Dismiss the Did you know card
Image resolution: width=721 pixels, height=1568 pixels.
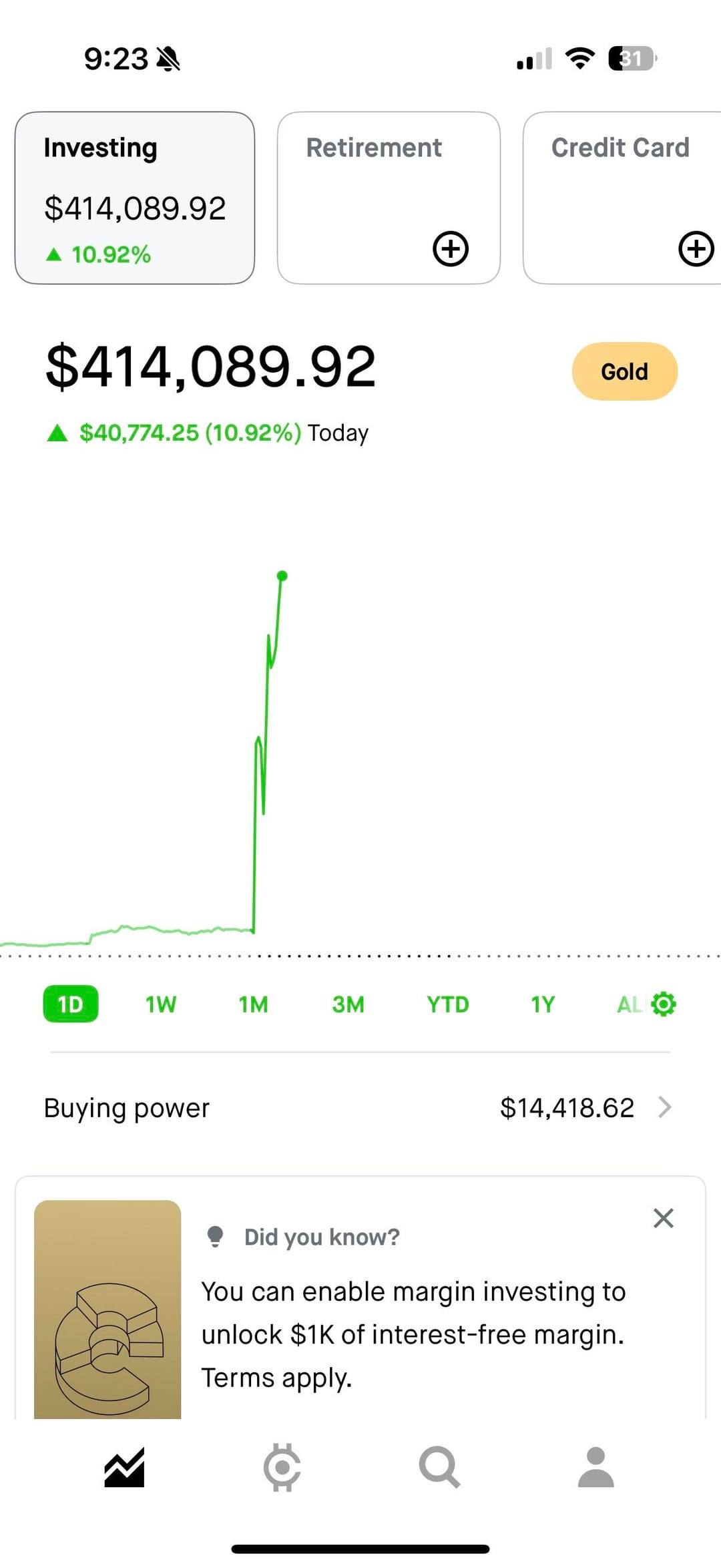click(663, 1218)
